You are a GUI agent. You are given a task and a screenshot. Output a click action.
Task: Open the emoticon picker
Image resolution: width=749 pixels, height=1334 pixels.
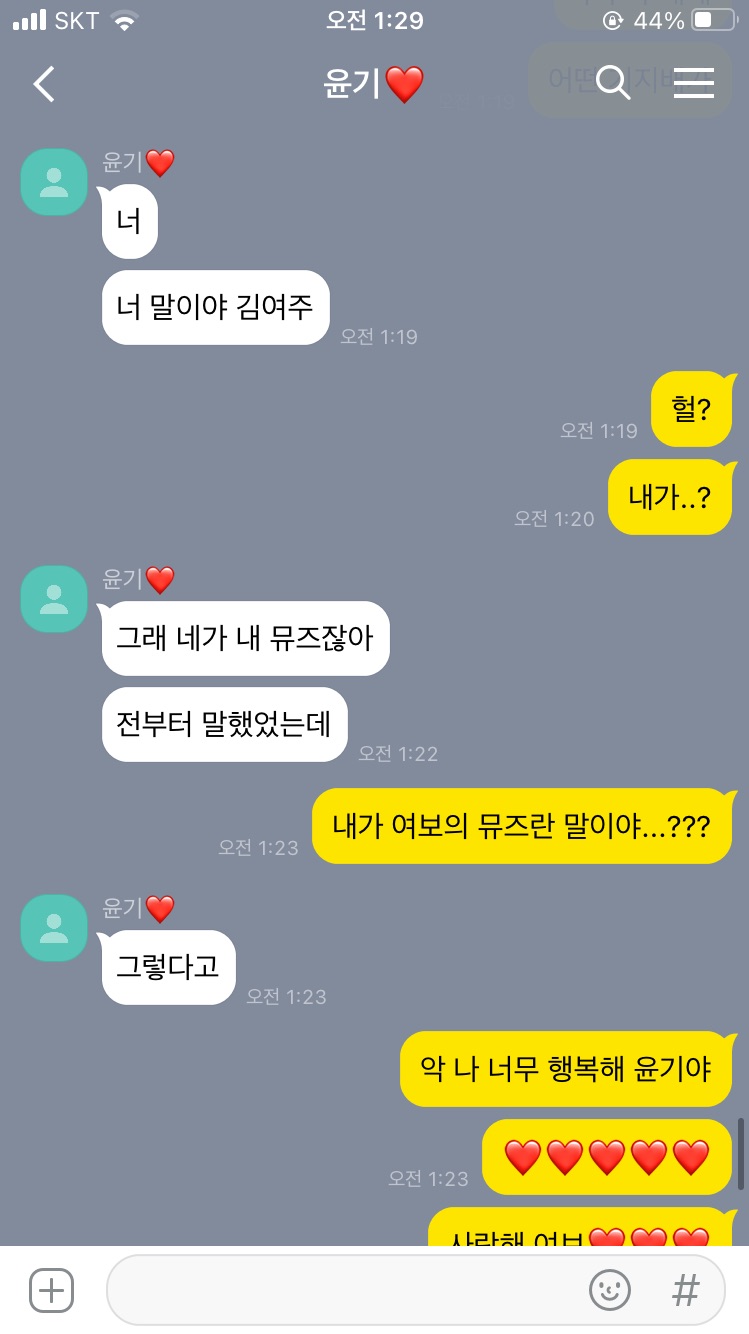pos(609,1290)
